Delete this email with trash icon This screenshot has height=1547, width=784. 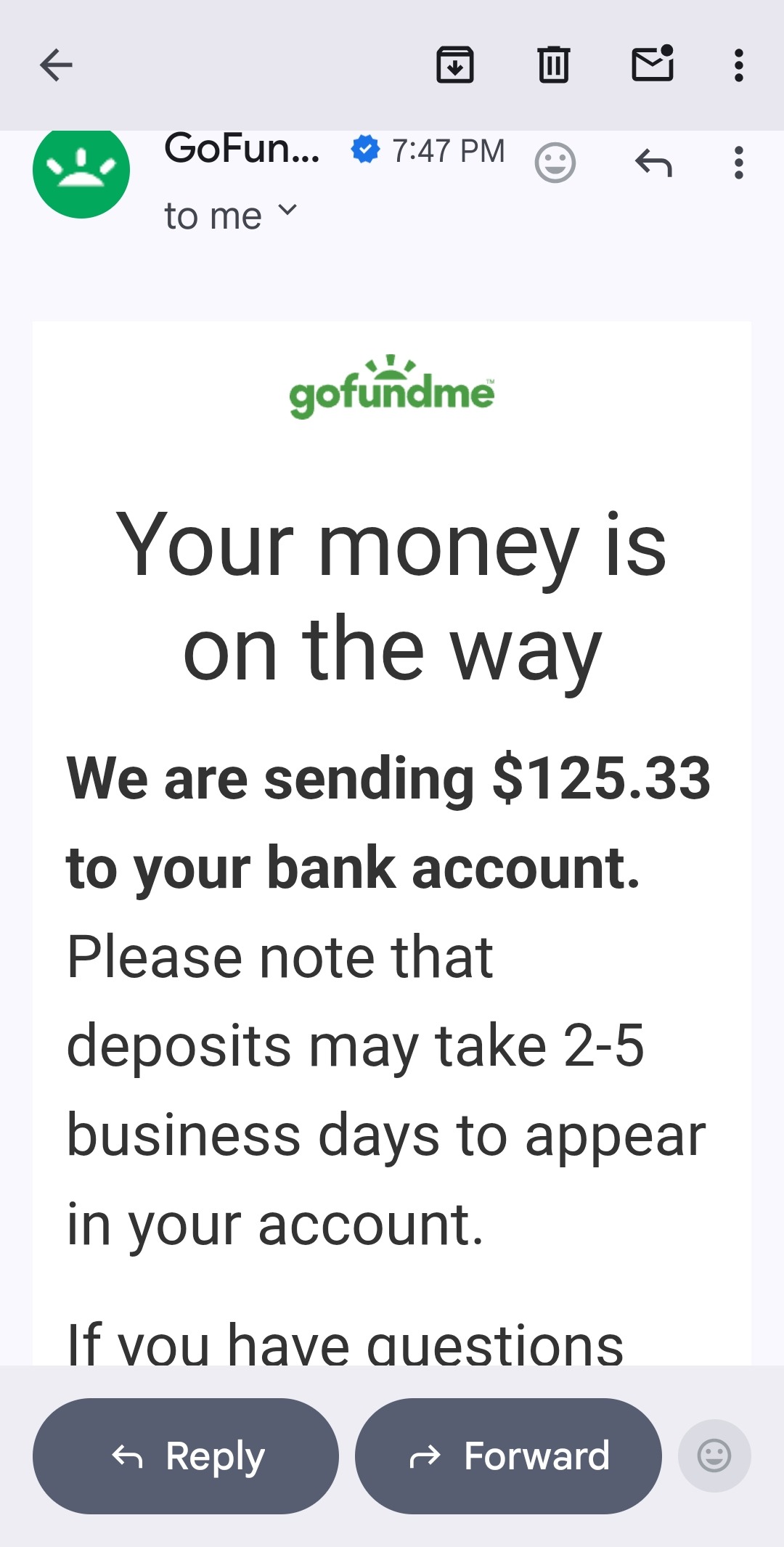click(x=553, y=65)
